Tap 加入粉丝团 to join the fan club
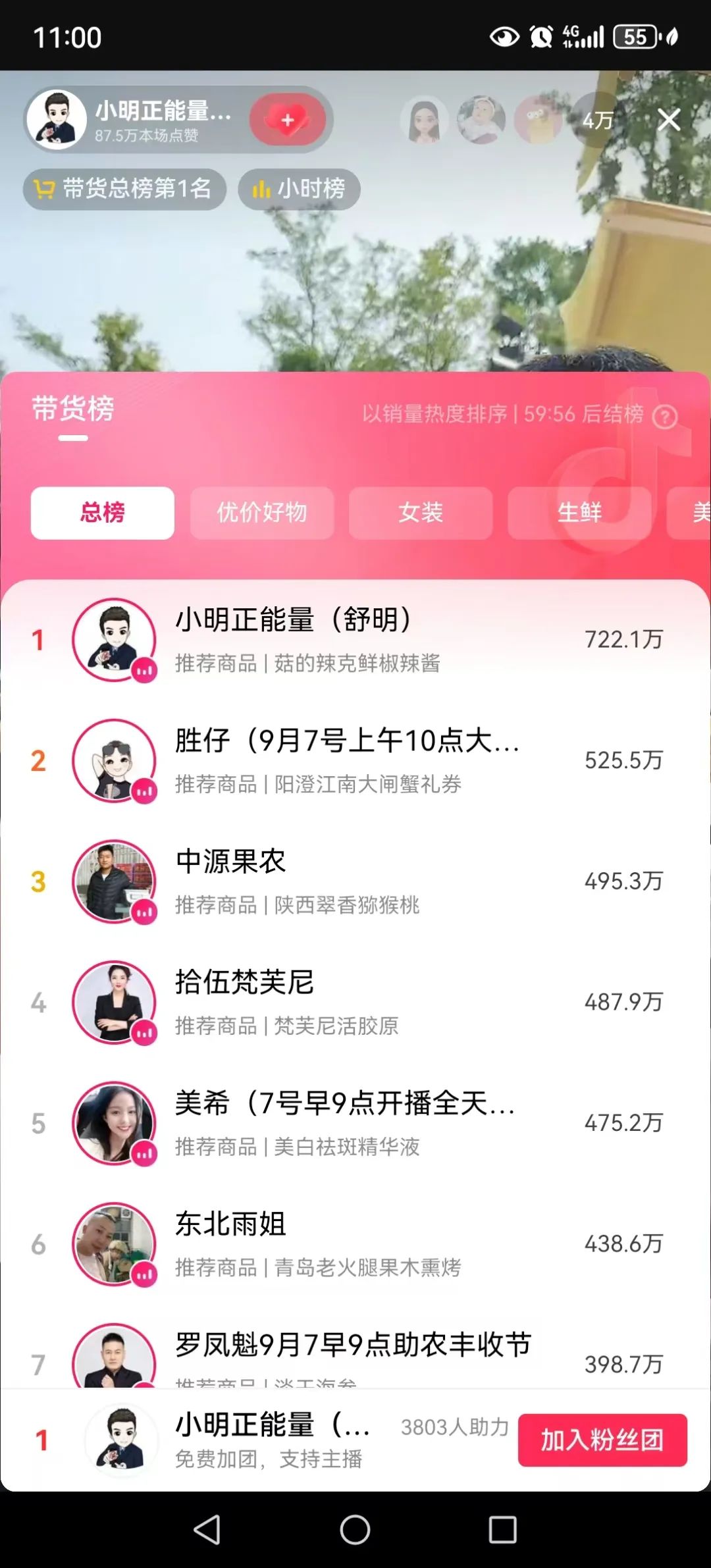711x1568 pixels. (x=602, y=1440)
